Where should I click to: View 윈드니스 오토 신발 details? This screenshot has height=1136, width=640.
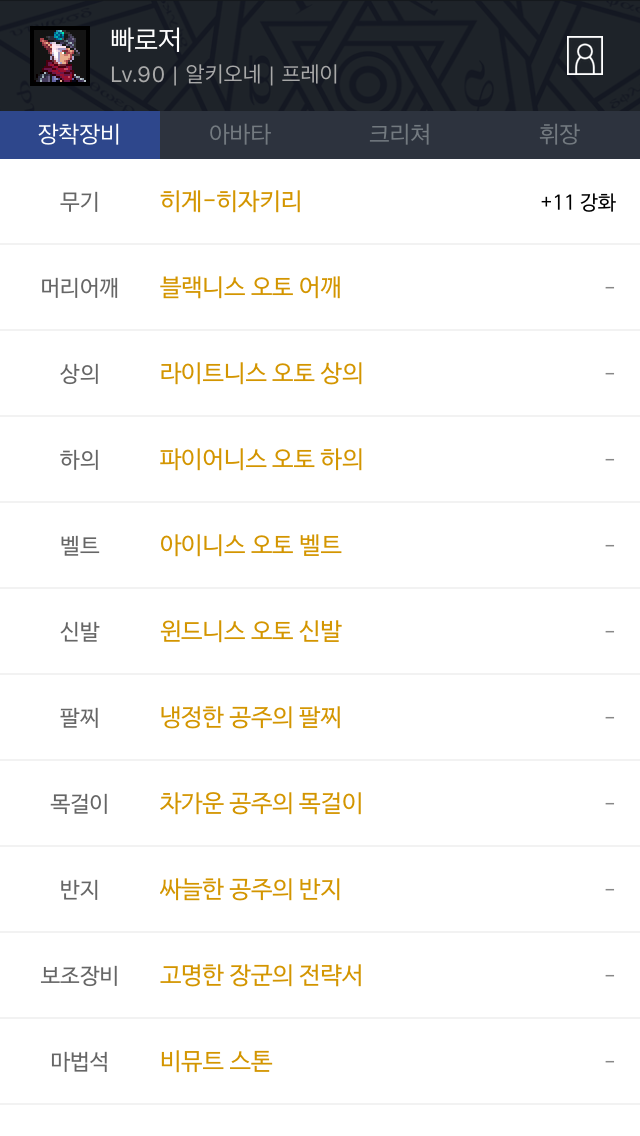tap(250, 631)
